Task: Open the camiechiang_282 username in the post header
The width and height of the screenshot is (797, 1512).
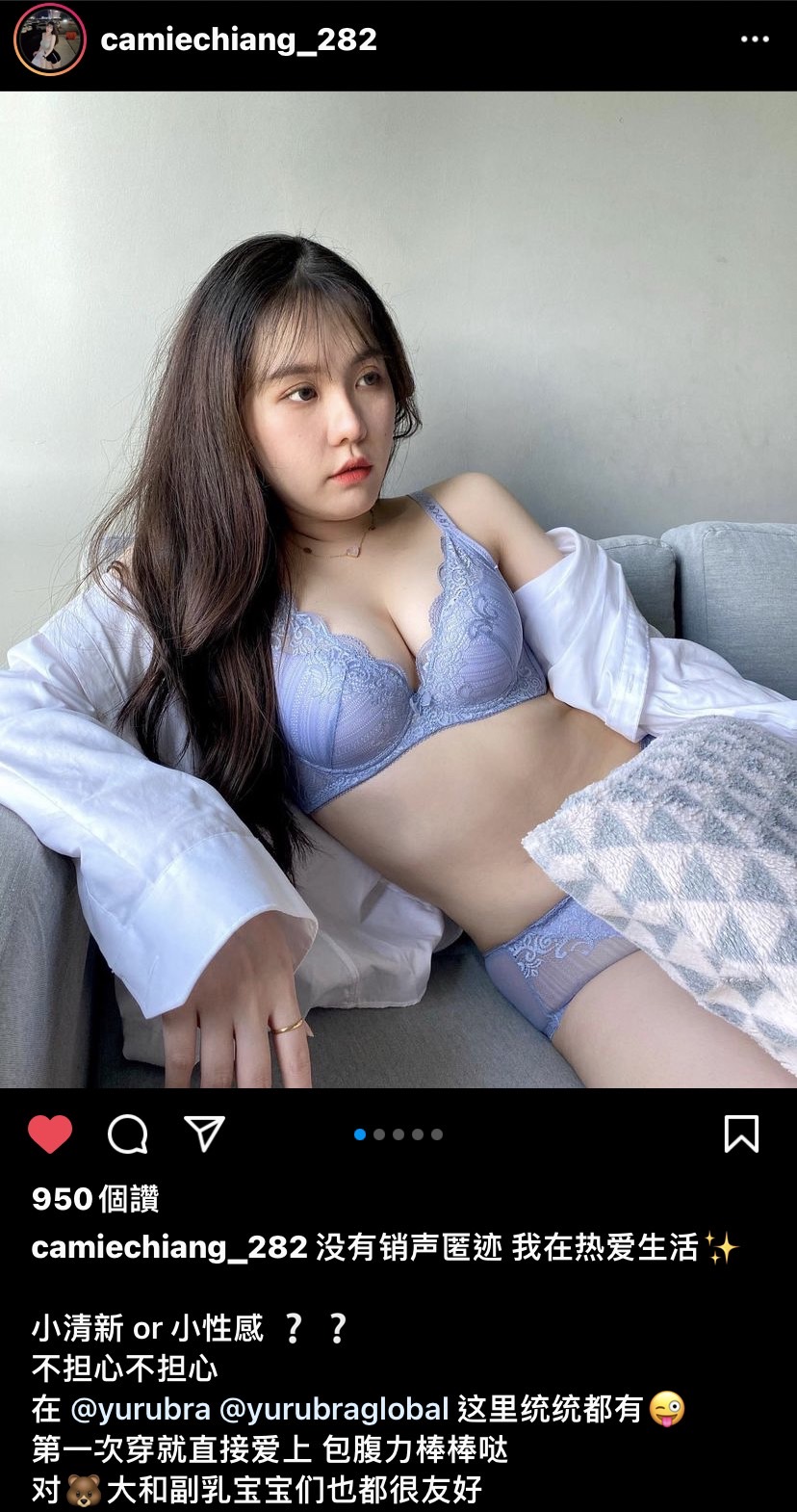Action: 238,39
